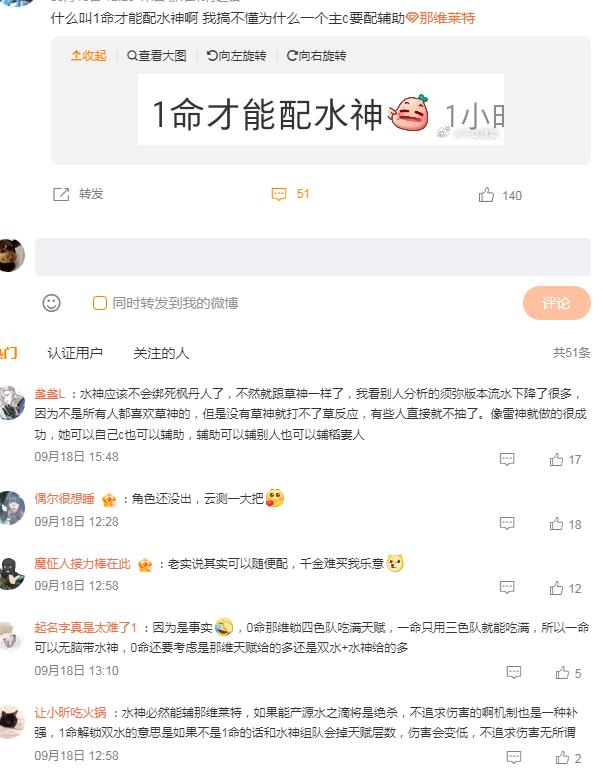603x781 pixels.
Task: Enlarge the attached 1命才能配水神 image
Action: point(320,115)
